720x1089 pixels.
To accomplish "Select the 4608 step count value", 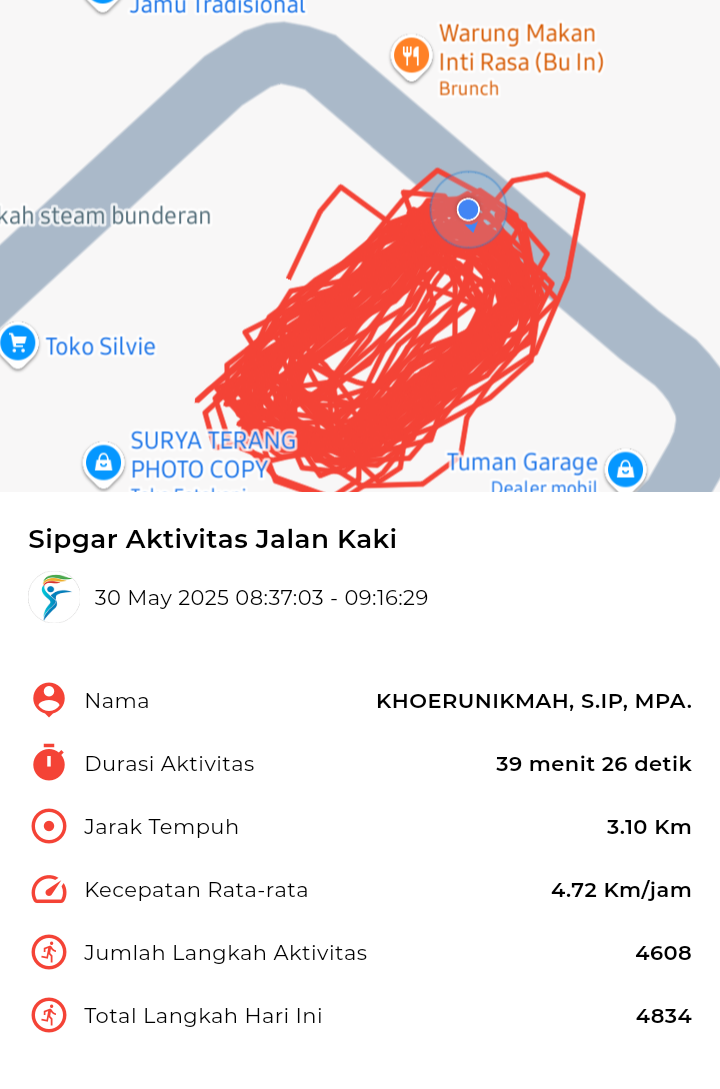I will point(664,952).
